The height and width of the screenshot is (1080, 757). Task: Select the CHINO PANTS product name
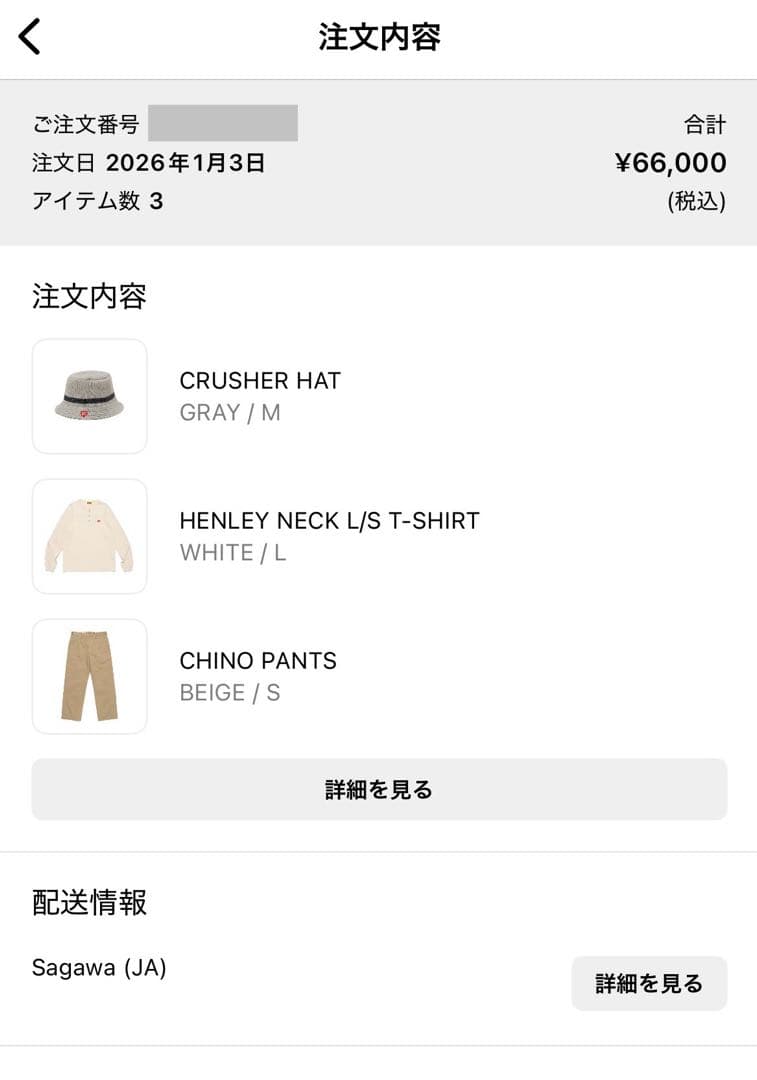(258, 660)
